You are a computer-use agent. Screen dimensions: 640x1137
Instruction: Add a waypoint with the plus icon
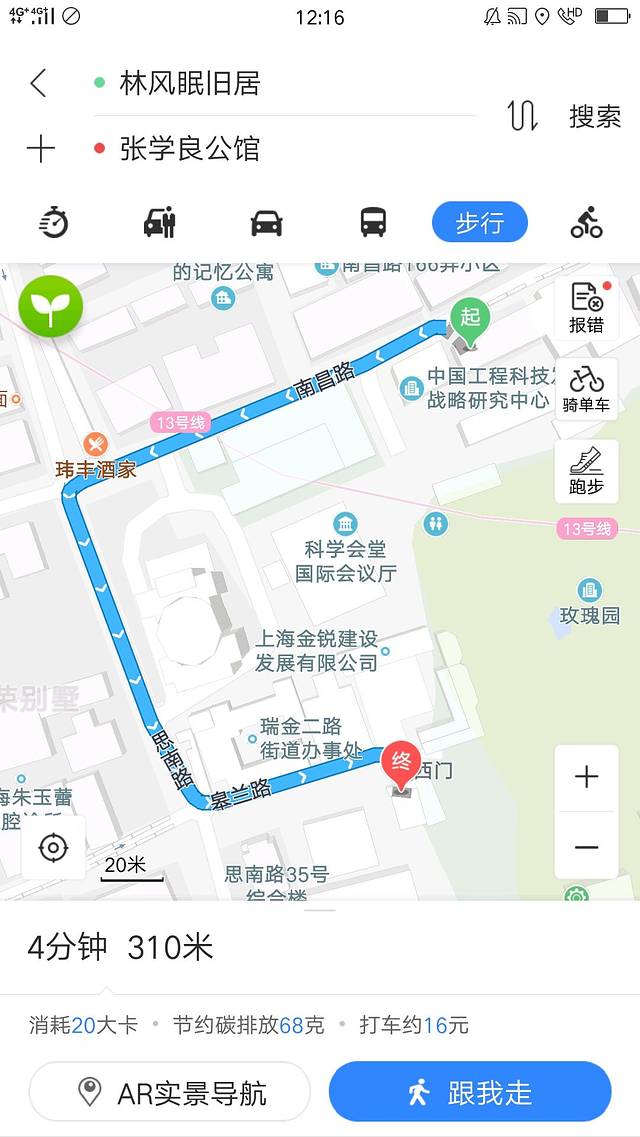[40, 149]
